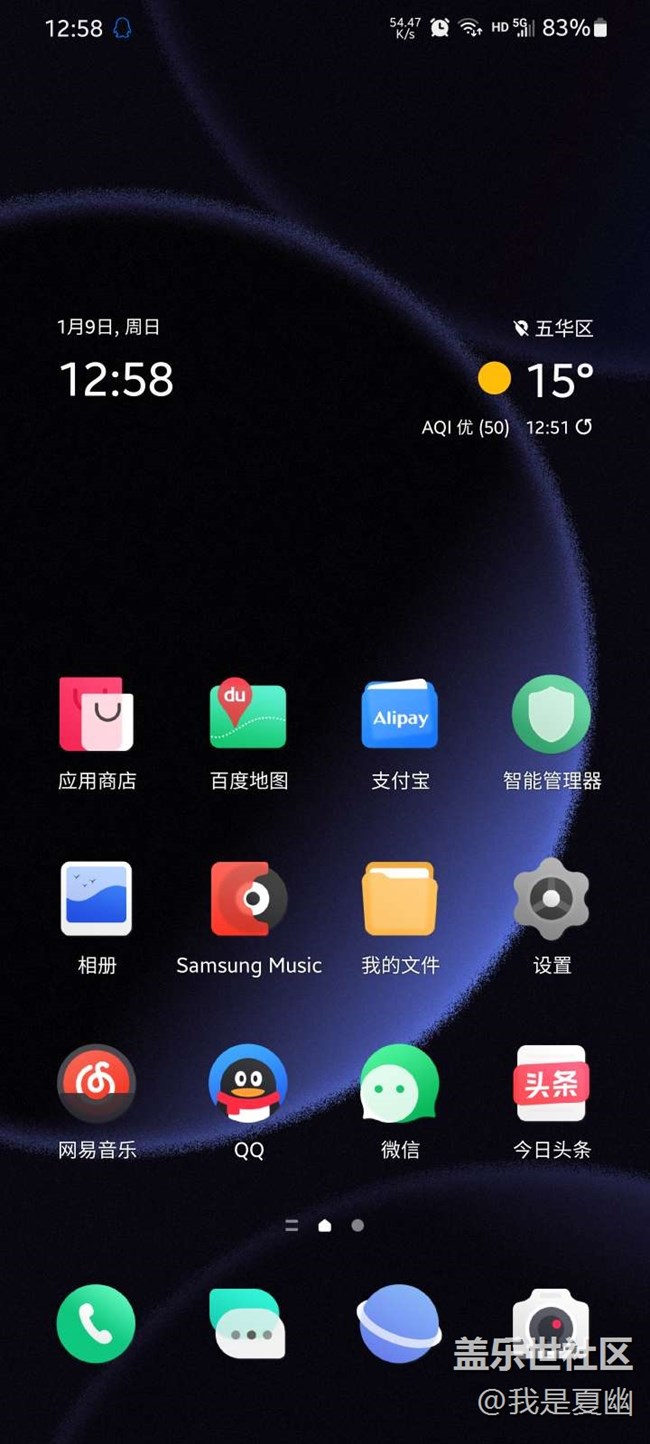Tap the home page indicator dot
650x1444 pixels.
(x=324, y=1225)
